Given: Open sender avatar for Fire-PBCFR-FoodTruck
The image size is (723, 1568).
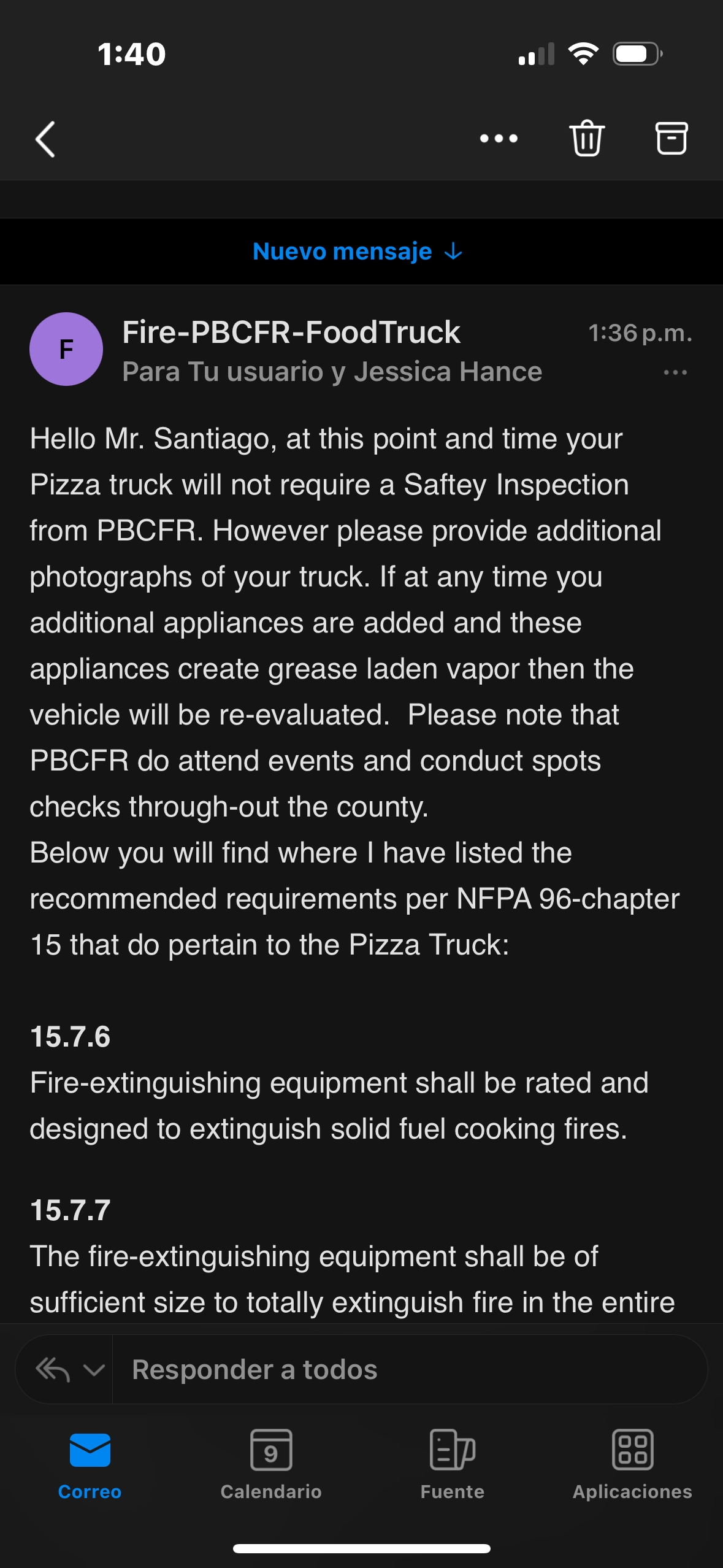Looking at the screenshot, I should pyautogui.click(x=66, y=349).
